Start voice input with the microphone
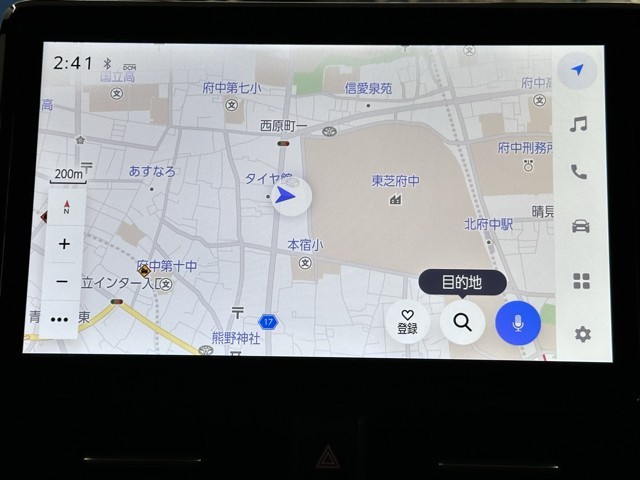 517,322
